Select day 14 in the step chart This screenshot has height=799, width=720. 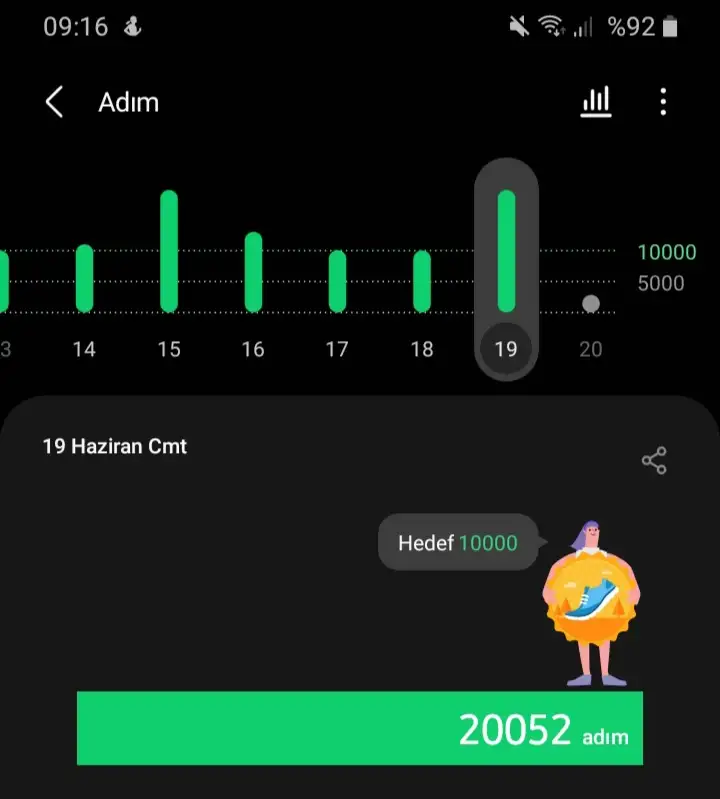84,279
